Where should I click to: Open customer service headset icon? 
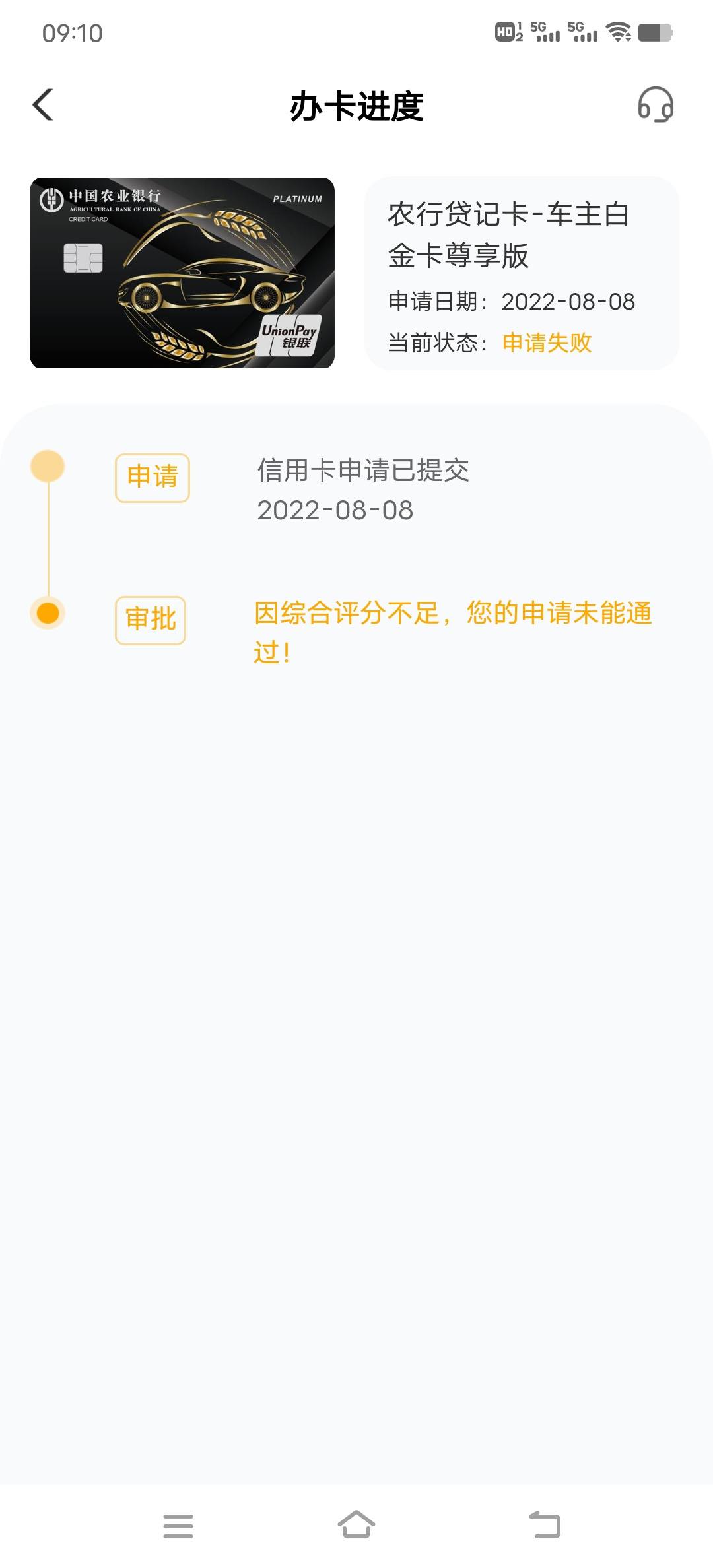click(656, 105)
